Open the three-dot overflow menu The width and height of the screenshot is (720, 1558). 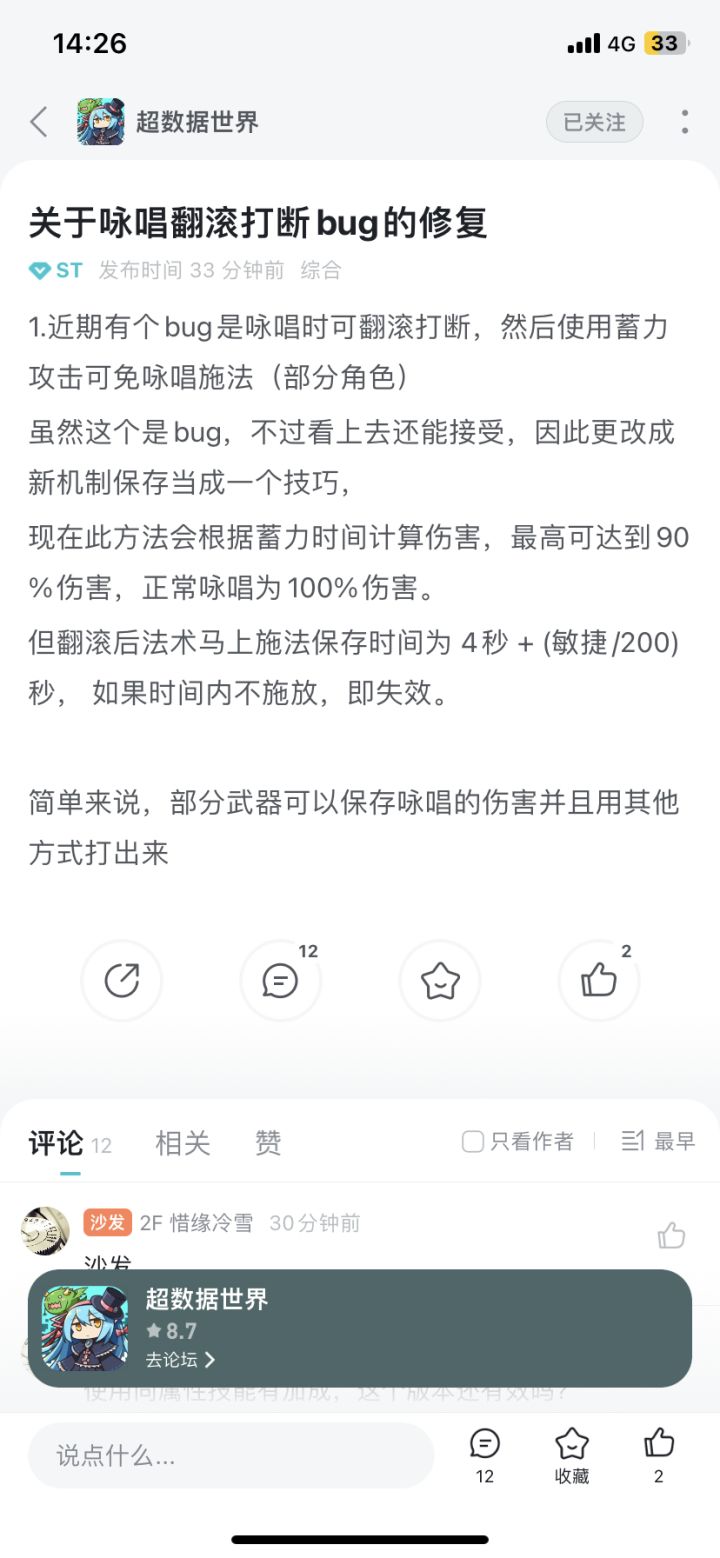pos(685,122)
